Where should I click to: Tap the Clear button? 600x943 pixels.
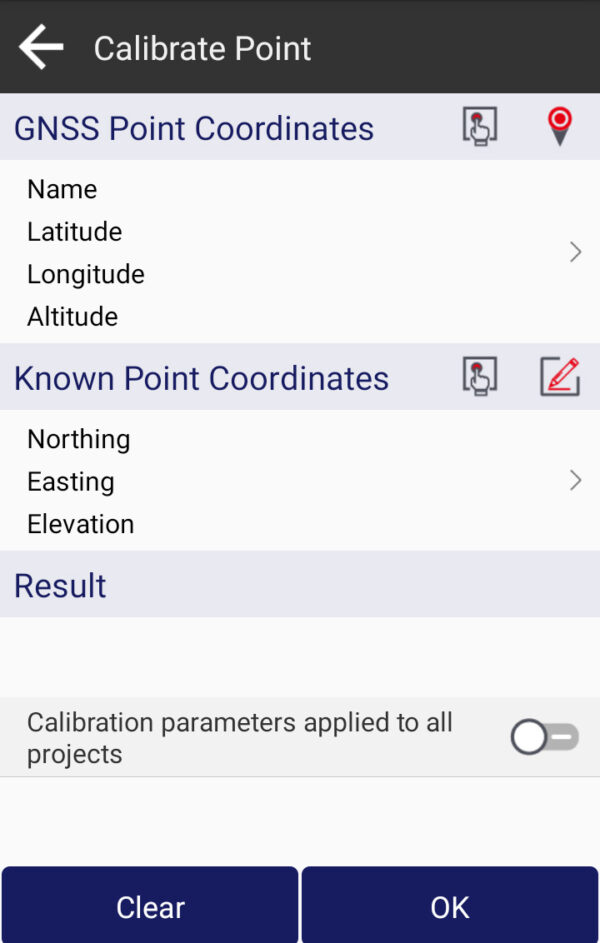point(150,906)
